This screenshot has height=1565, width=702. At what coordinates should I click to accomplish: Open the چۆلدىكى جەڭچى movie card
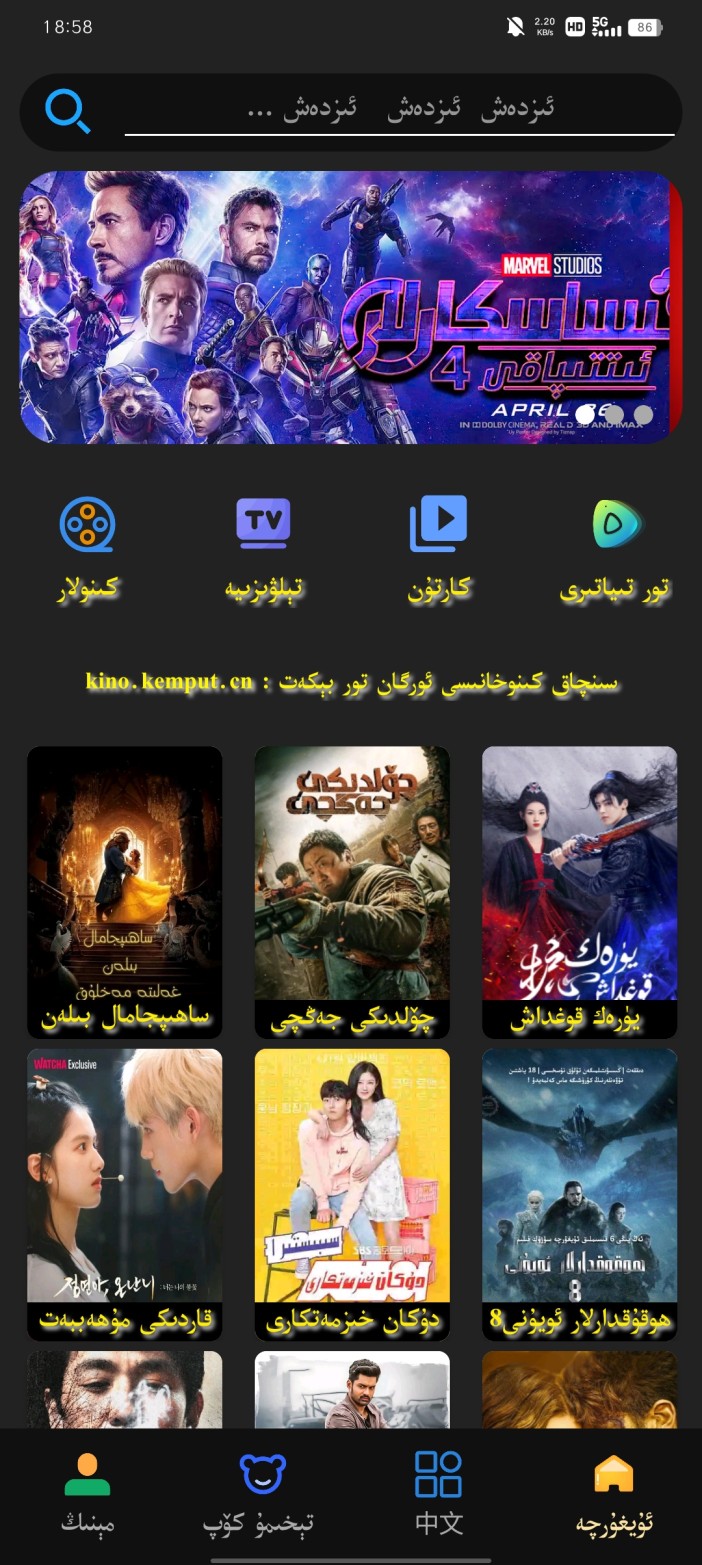coord(352,890)
